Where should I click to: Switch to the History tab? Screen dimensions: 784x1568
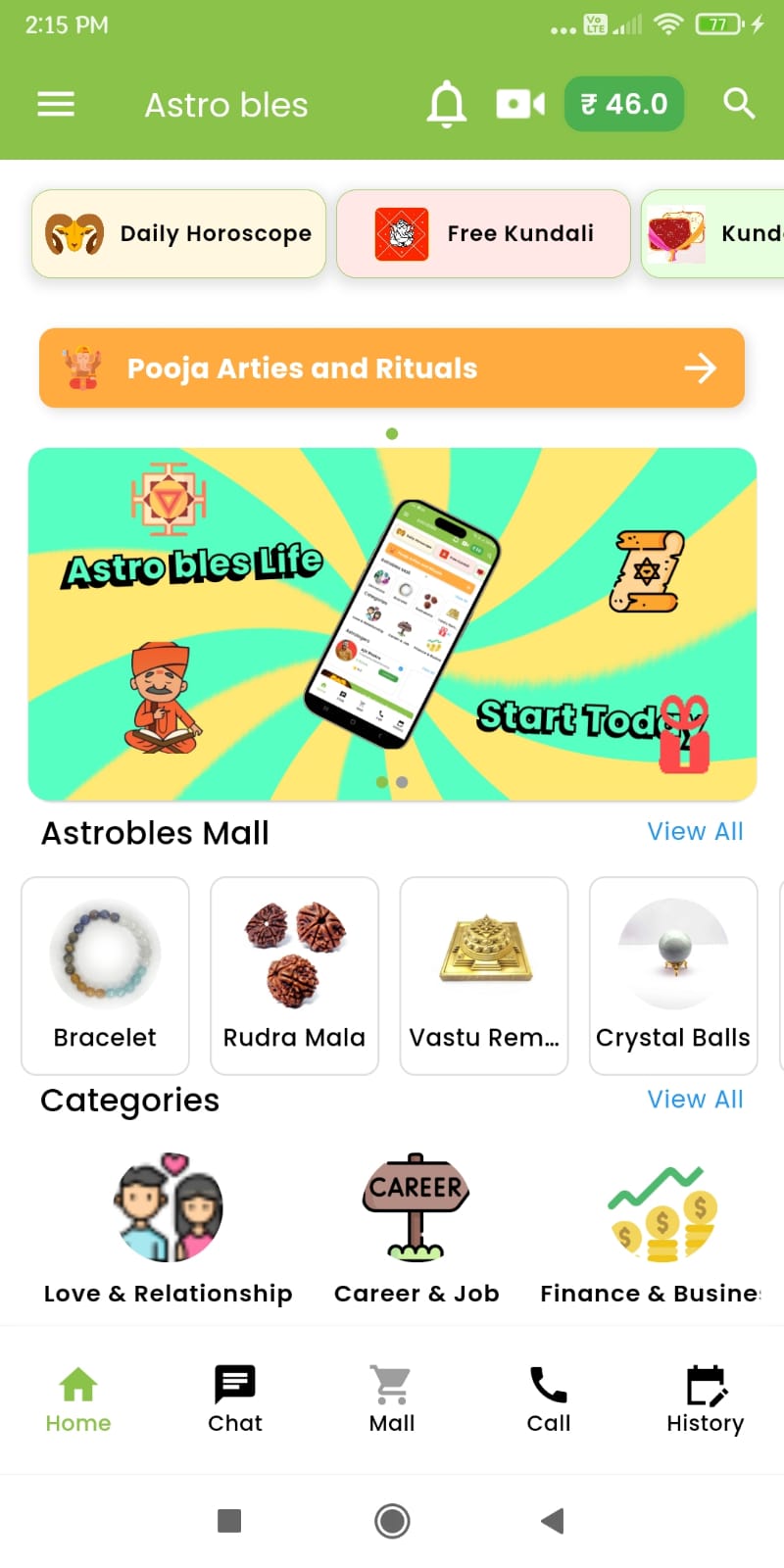pyautogui.click(x=705, y=1399)
